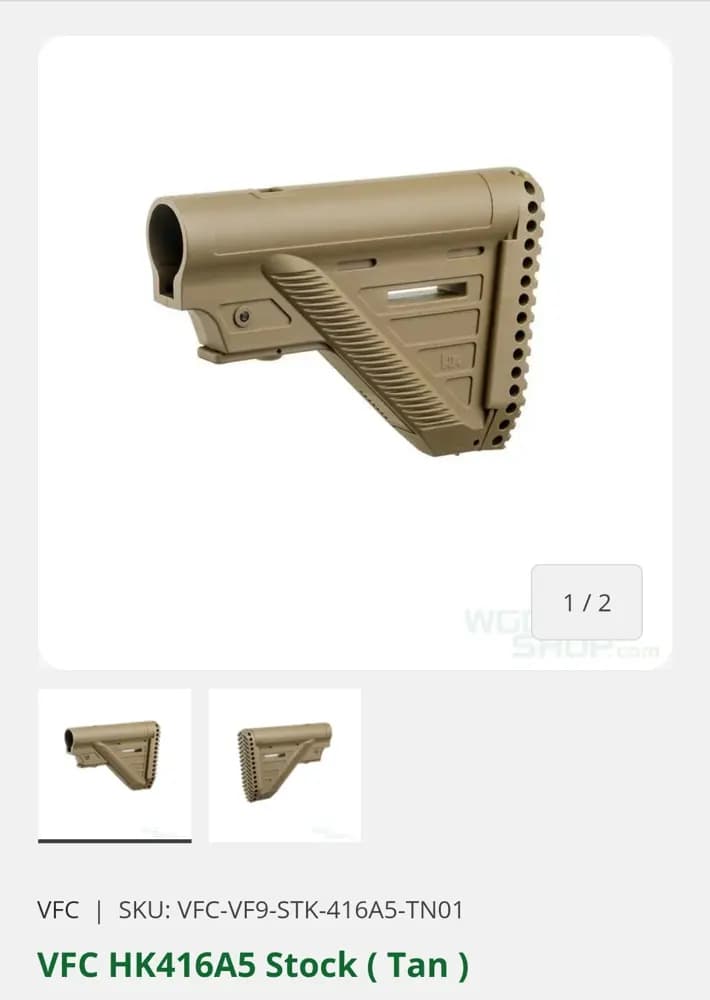Select the first side-view thumbnail
Screen dimensions: 710x1000
click(x=114, y=763)
